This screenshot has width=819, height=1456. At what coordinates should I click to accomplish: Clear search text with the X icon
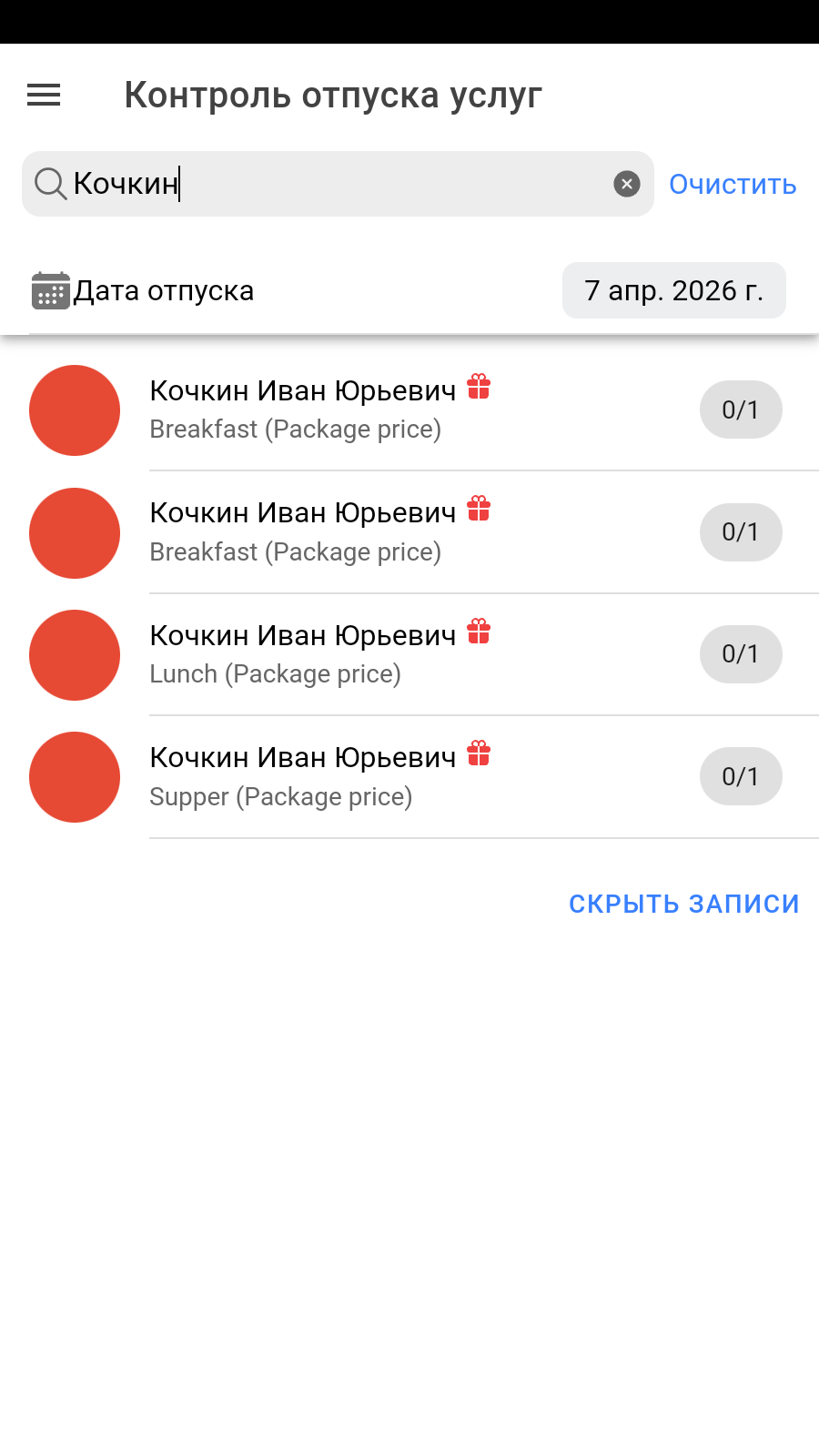point(626,184)
